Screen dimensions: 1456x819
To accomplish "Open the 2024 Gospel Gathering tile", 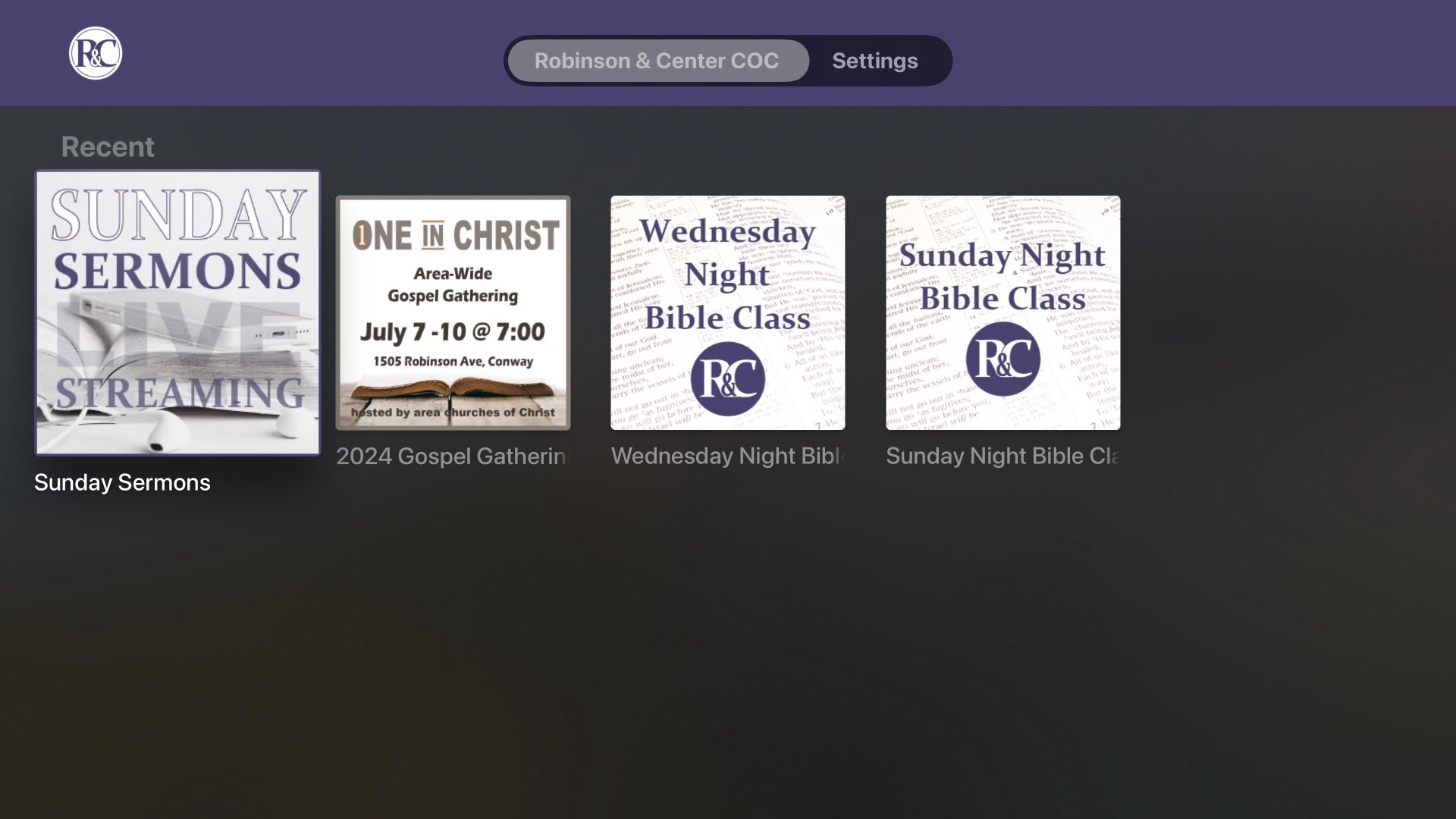I will (x=453, y=312).
